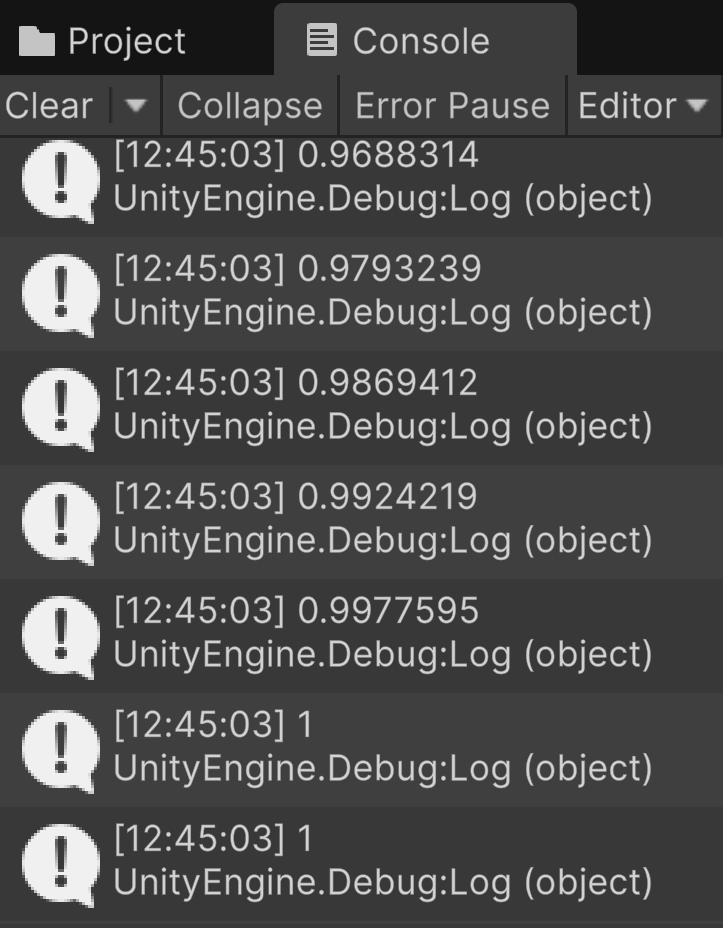Clear the console log
The width and height of the screenshot is (723, 928).
coord(48,105)
